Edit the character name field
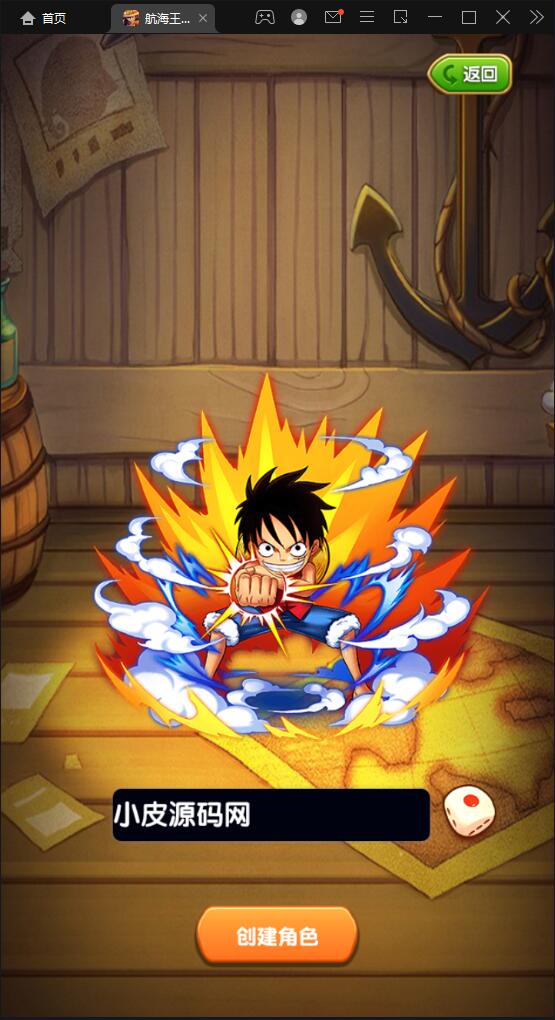 pyautogui.click(x=271, y=814)
